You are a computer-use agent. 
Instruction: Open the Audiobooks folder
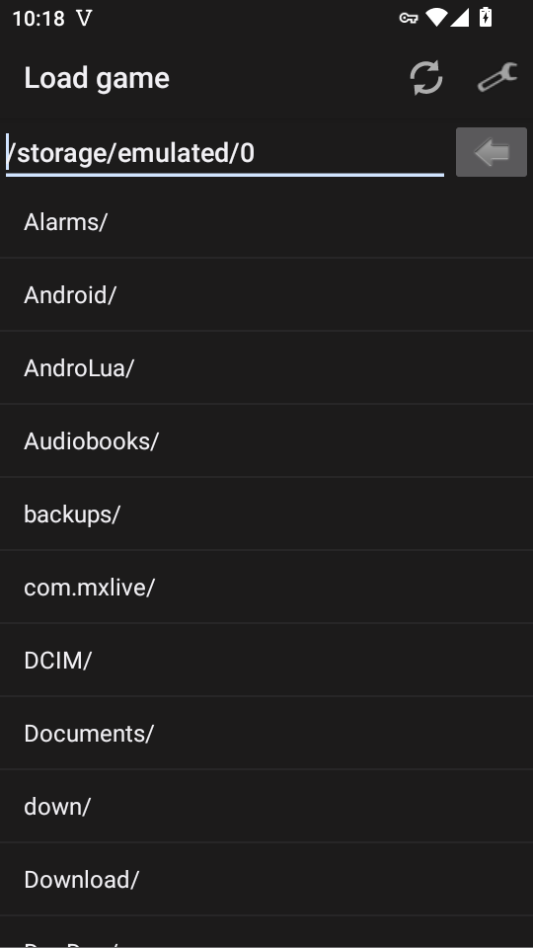tap(266, 441)
